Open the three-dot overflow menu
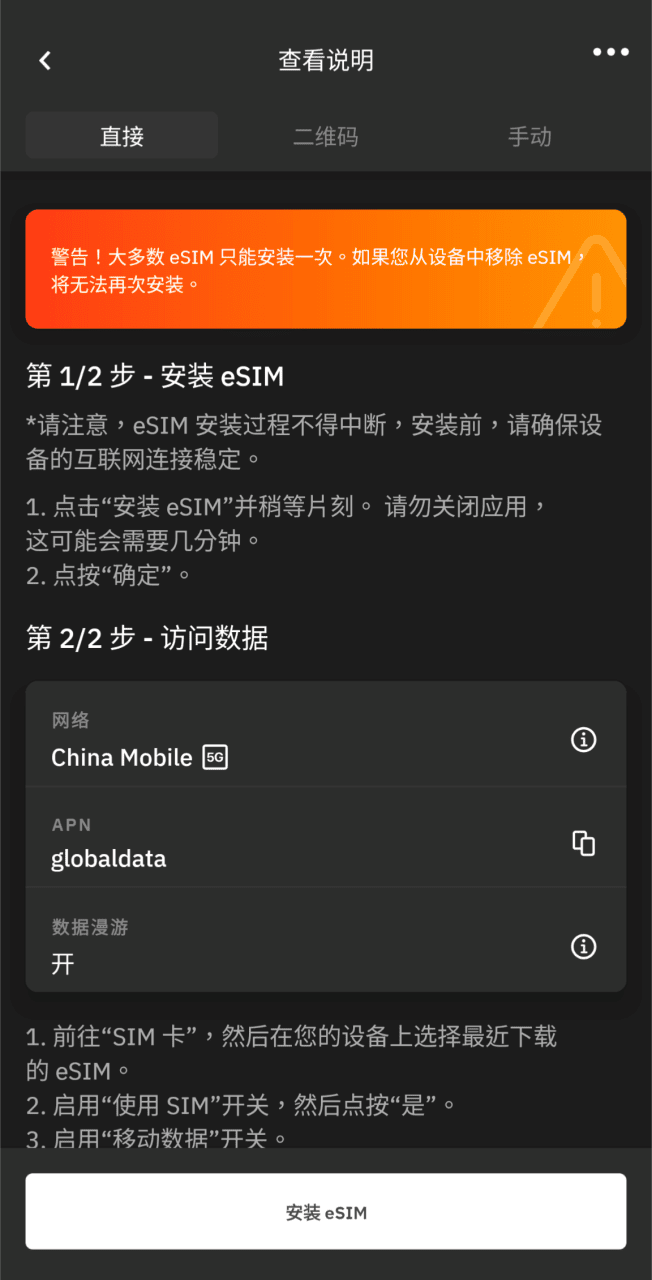This screenshot has height=1280, width=652. (610, 53)
